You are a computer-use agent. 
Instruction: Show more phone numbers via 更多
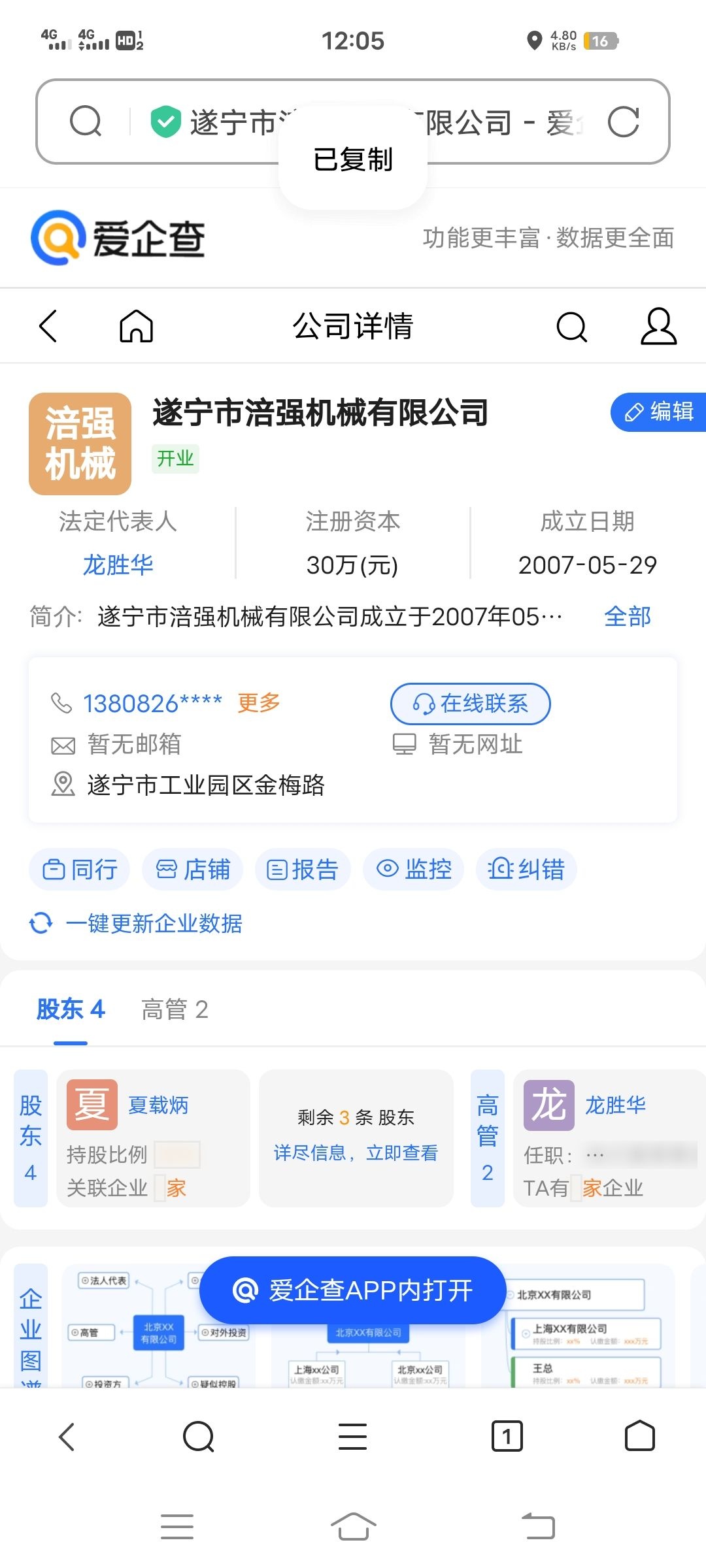pyautogui.click(x=259, y=703)
